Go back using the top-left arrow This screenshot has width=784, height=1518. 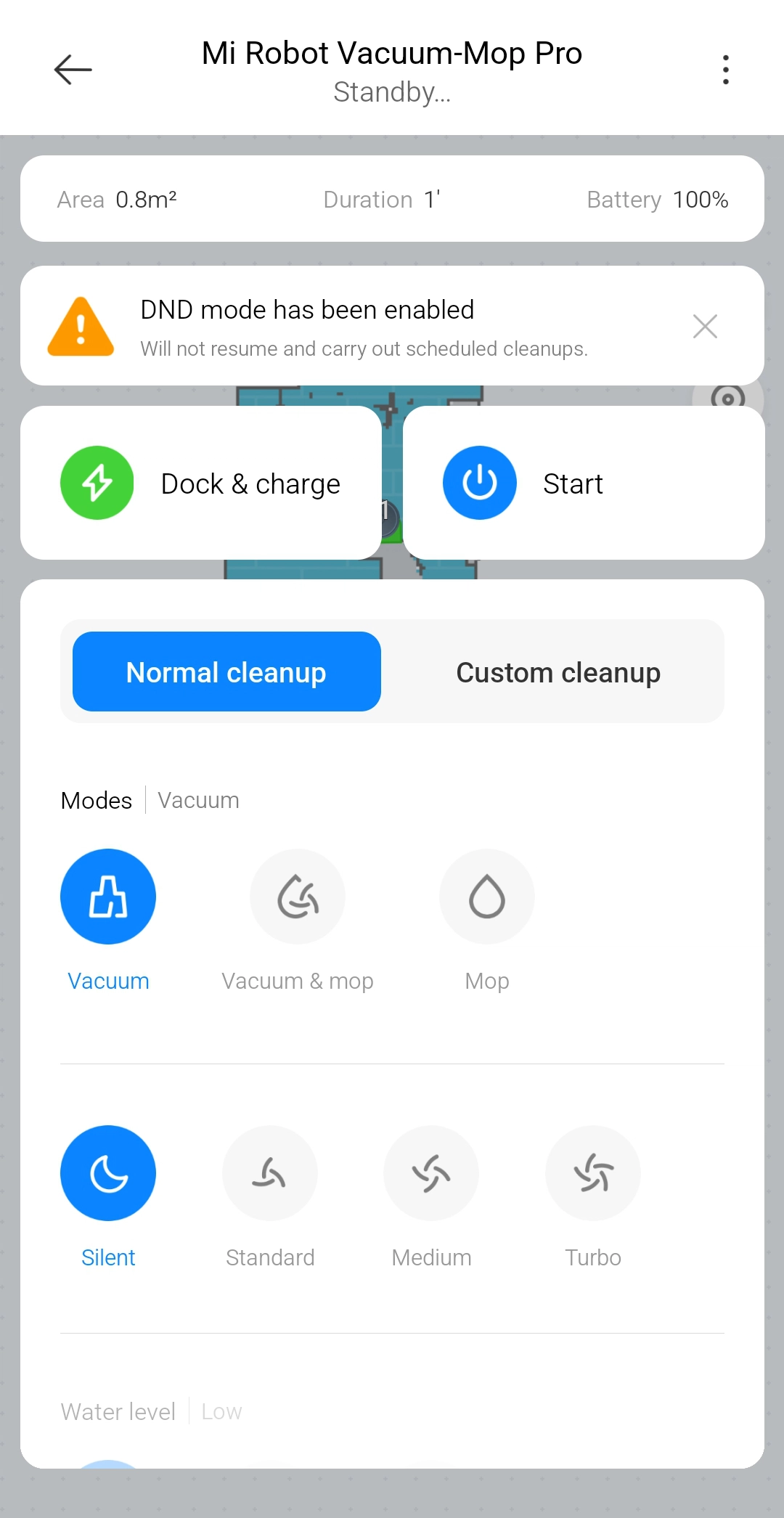coord(73,70)
